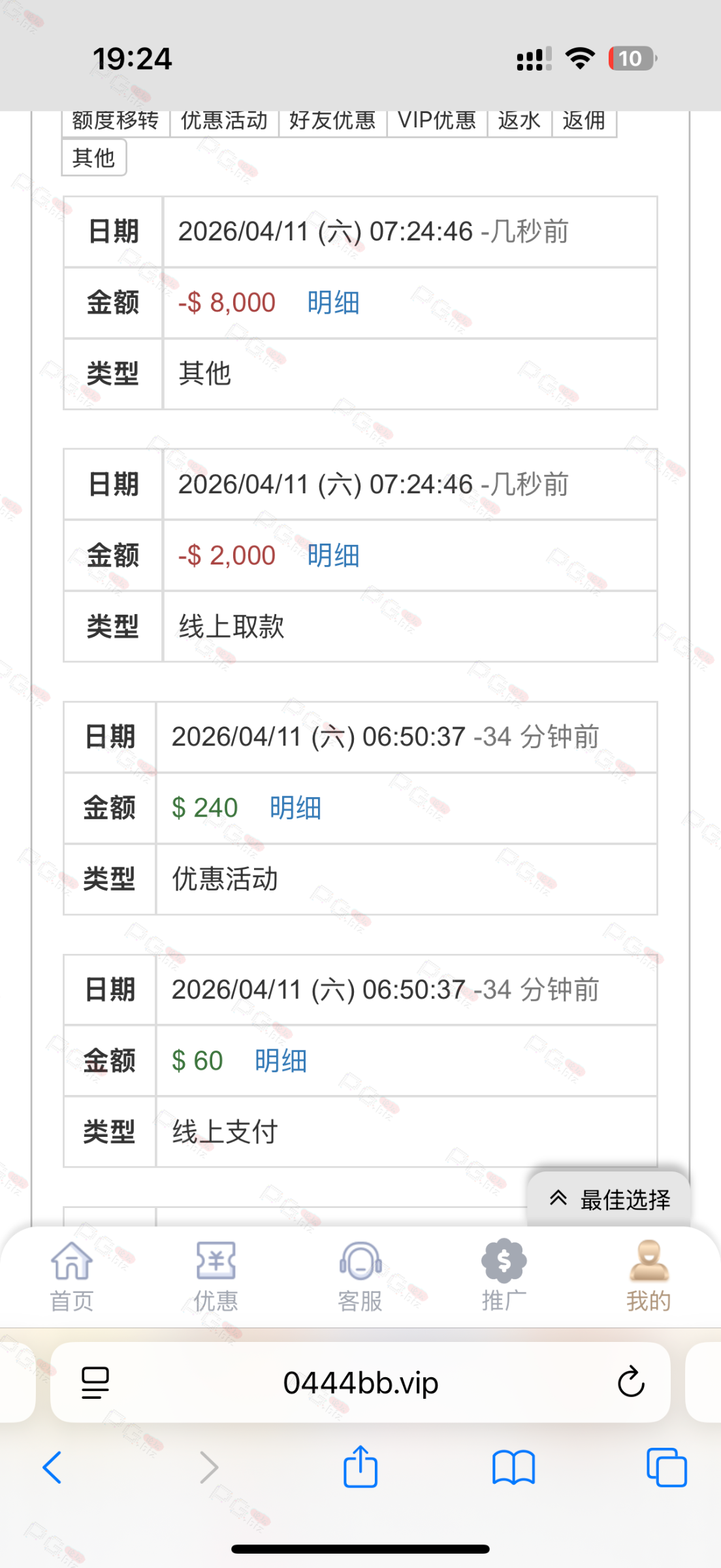Switch to VIP优惠 filter tab
The height and width of the screenshot is (1568, 721).
(437, 122)
